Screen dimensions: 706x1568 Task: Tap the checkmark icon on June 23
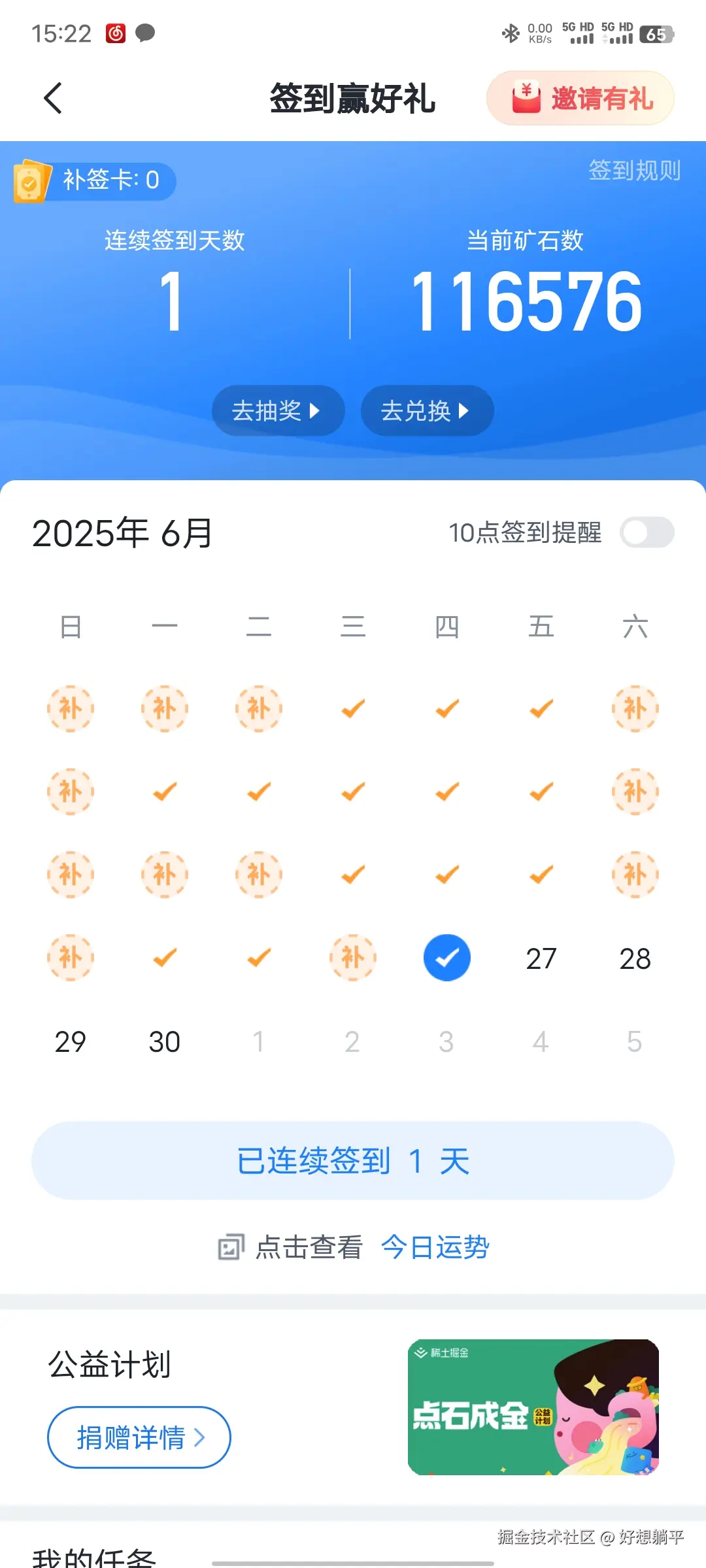pos(165,957)
